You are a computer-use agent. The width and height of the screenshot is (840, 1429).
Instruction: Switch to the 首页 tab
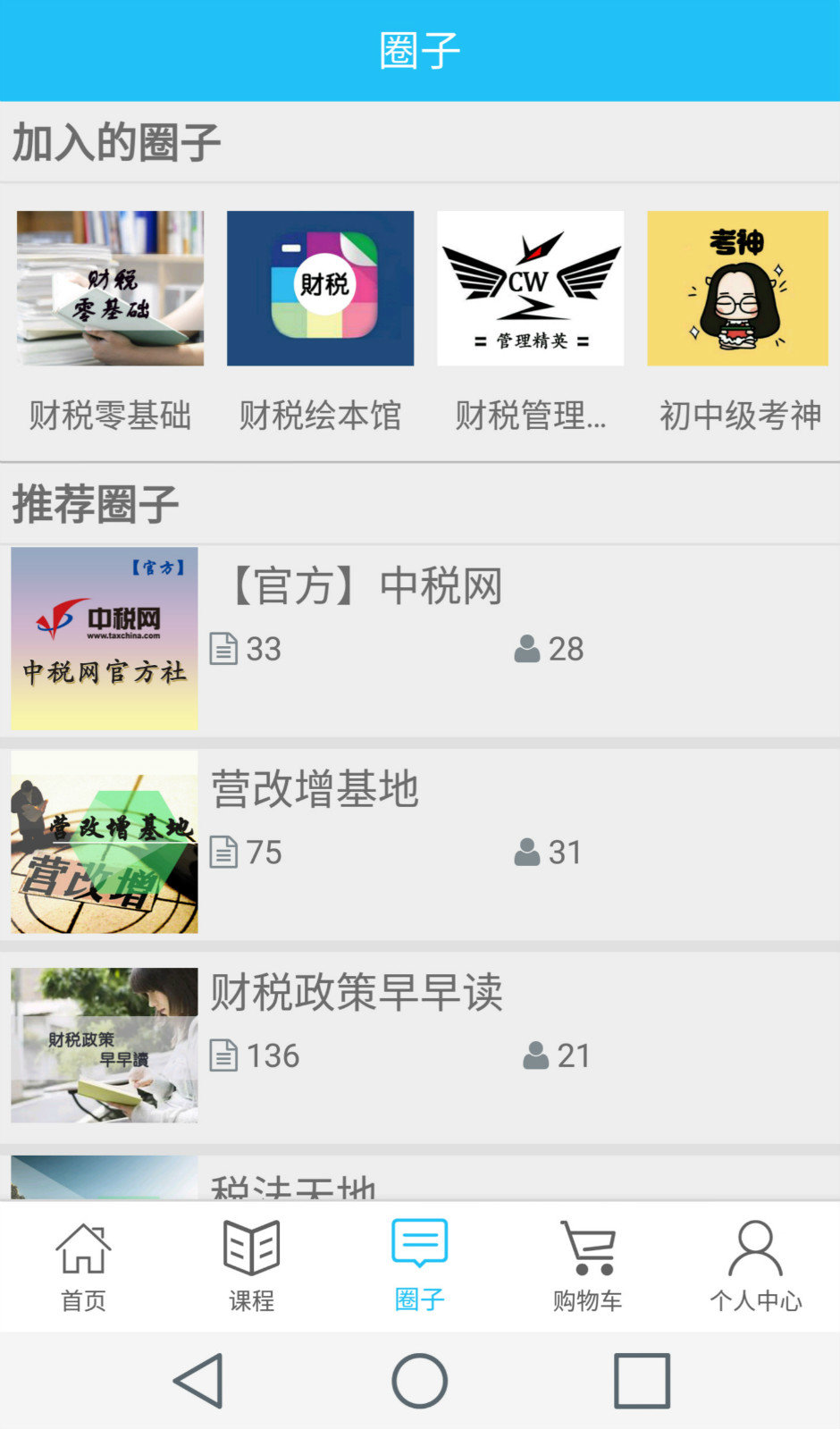pos(83,1265)
